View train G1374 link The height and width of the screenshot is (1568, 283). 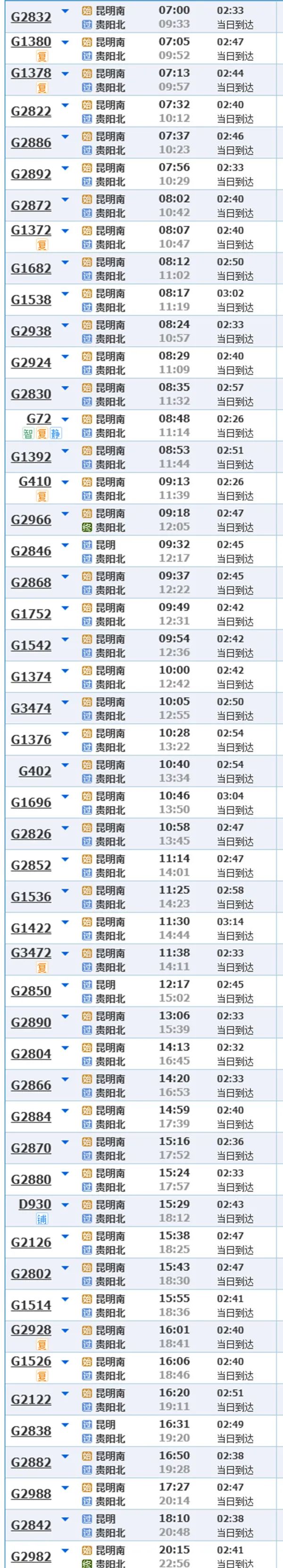click(31, 677)
